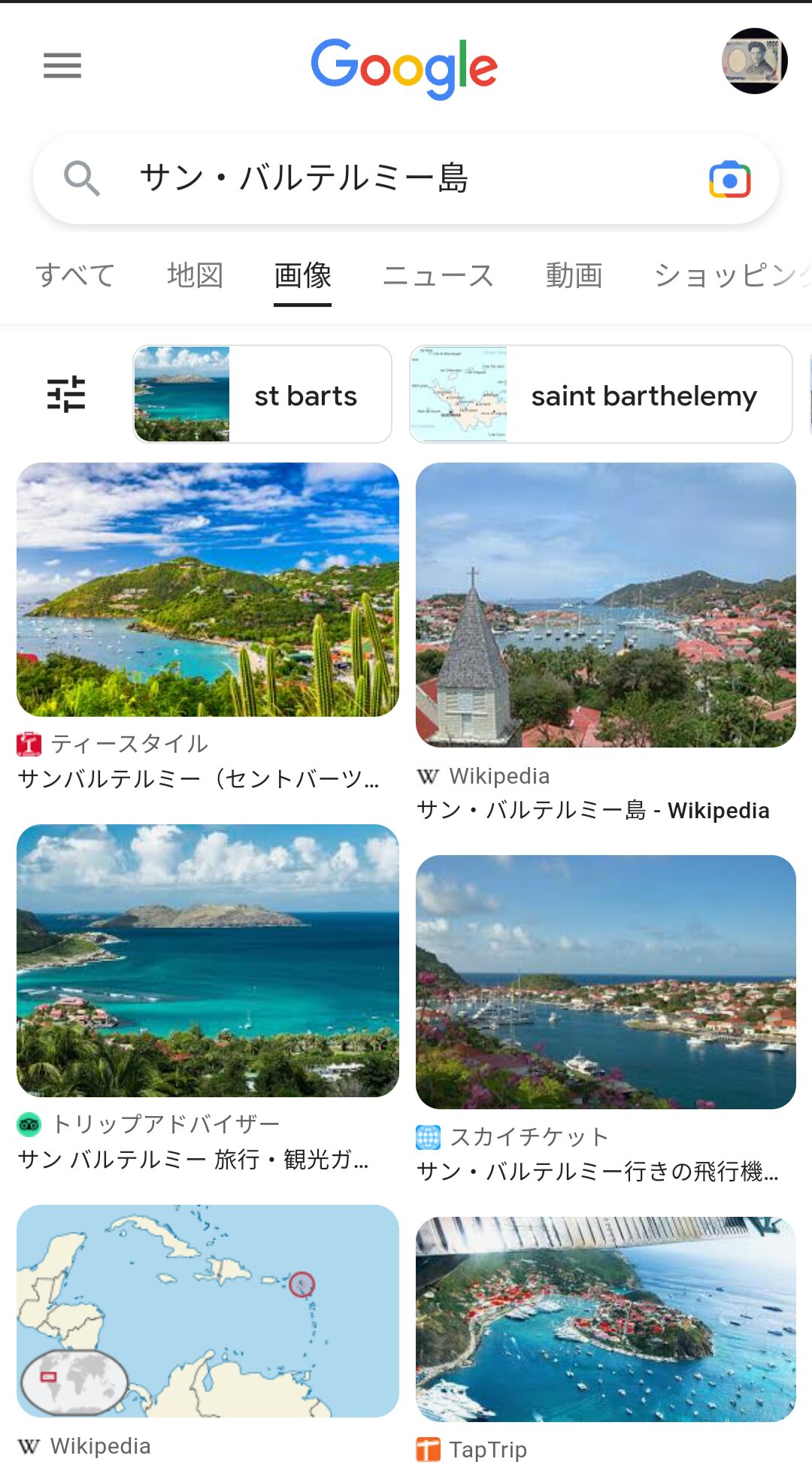Switch to the 地図 tab
Screen dimensions: 812x1465
[195, 275]
